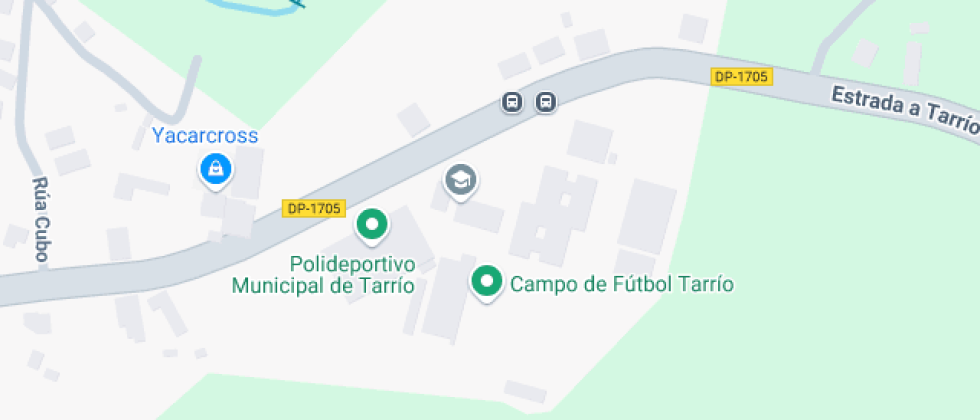Select the right bus stop icon
The height and width of the screenshot is (420, 980).
[545, 102]
